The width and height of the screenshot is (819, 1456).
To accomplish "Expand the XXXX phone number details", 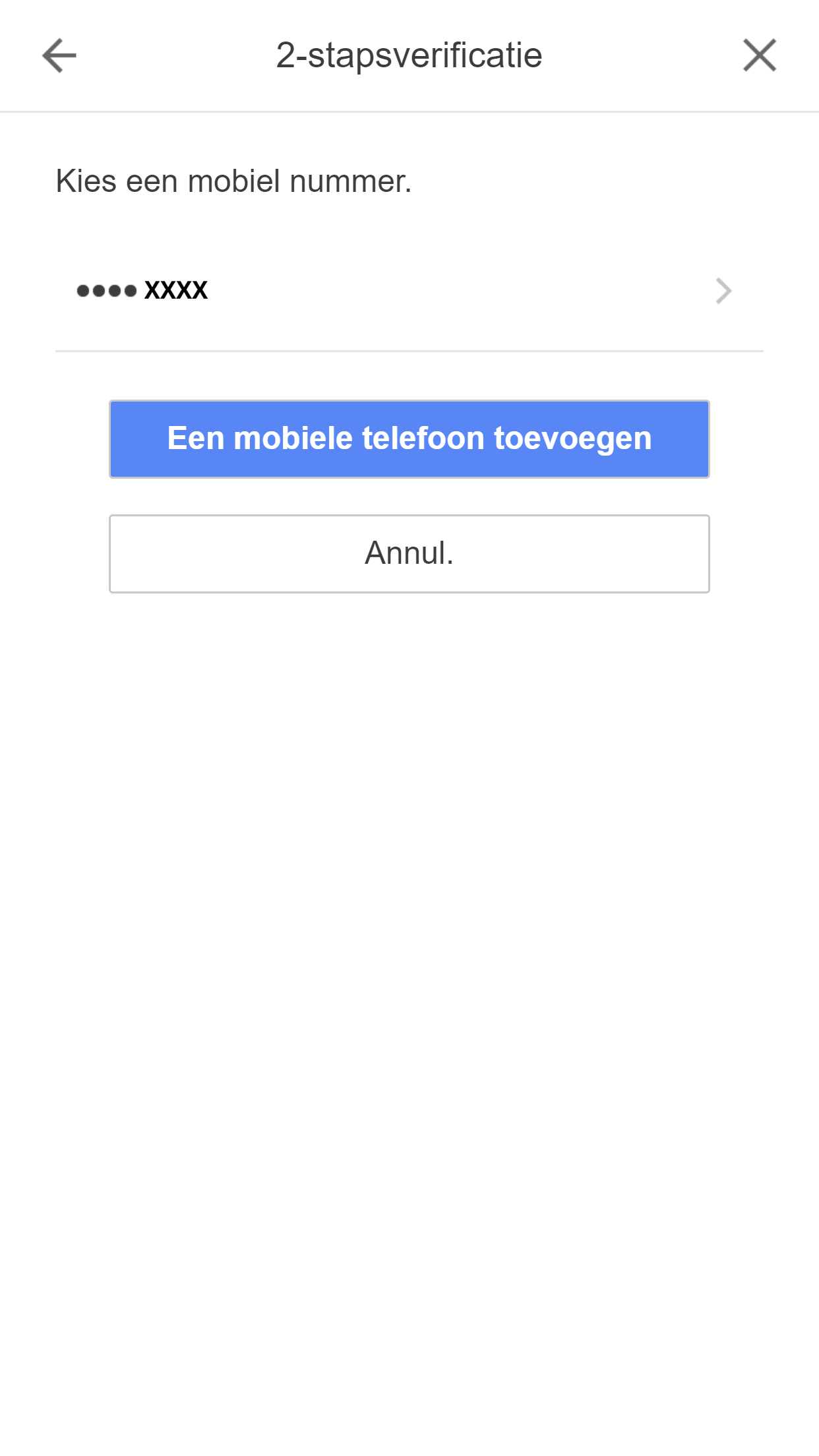I will (x=409, y=290).
